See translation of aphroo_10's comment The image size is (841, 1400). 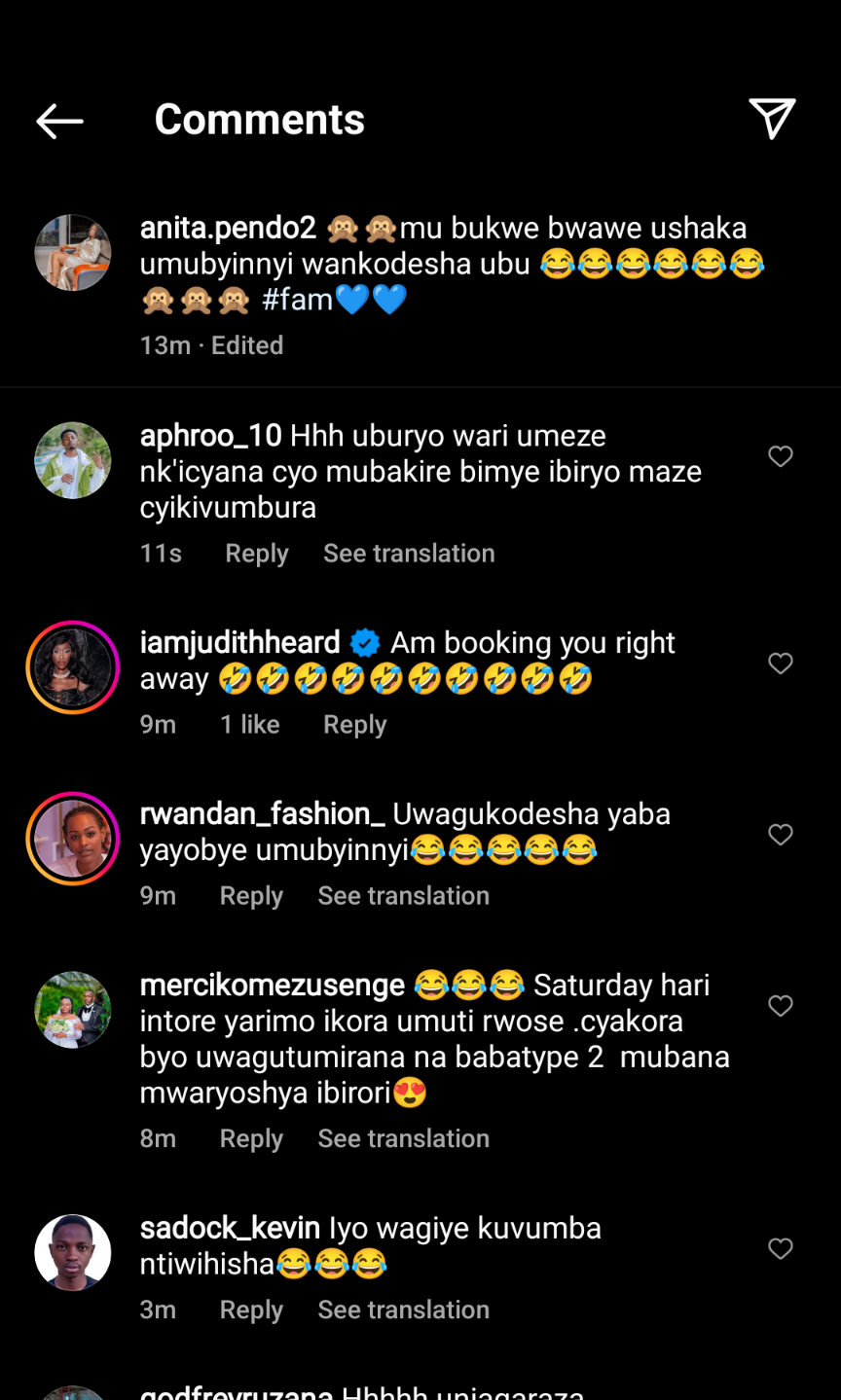point(409,554)
